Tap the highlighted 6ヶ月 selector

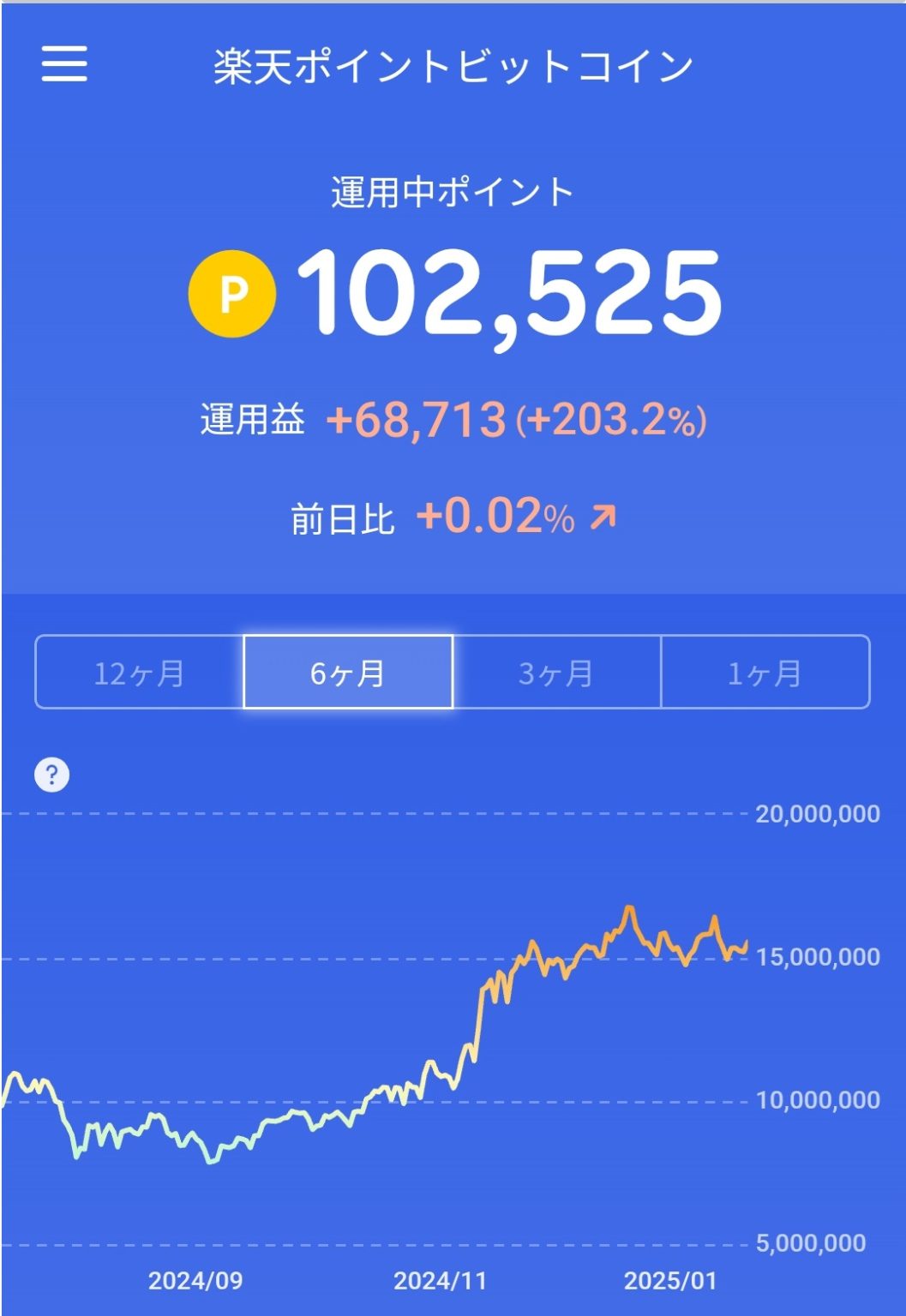click(x=347, y=673)
